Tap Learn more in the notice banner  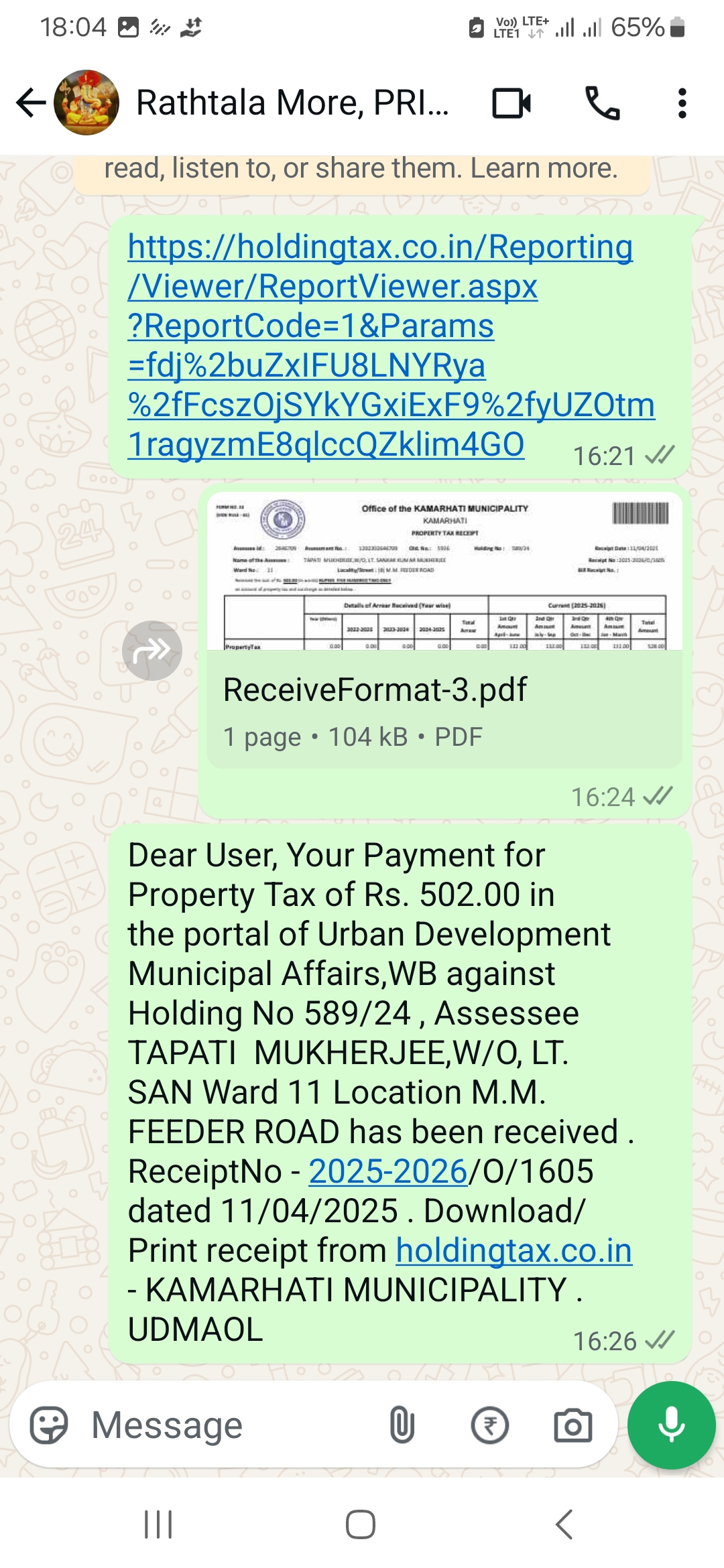click(544, 168)
